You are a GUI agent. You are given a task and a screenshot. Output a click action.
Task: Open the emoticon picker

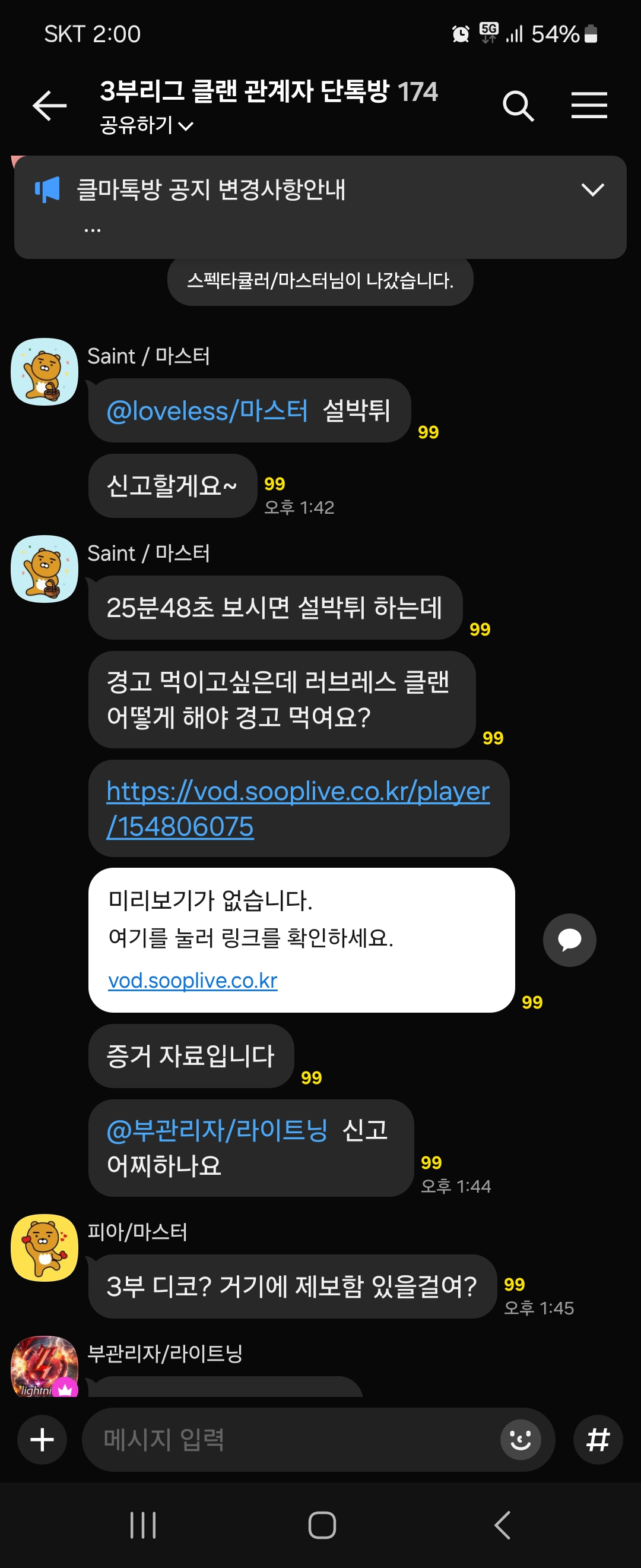pos(520,1440)
